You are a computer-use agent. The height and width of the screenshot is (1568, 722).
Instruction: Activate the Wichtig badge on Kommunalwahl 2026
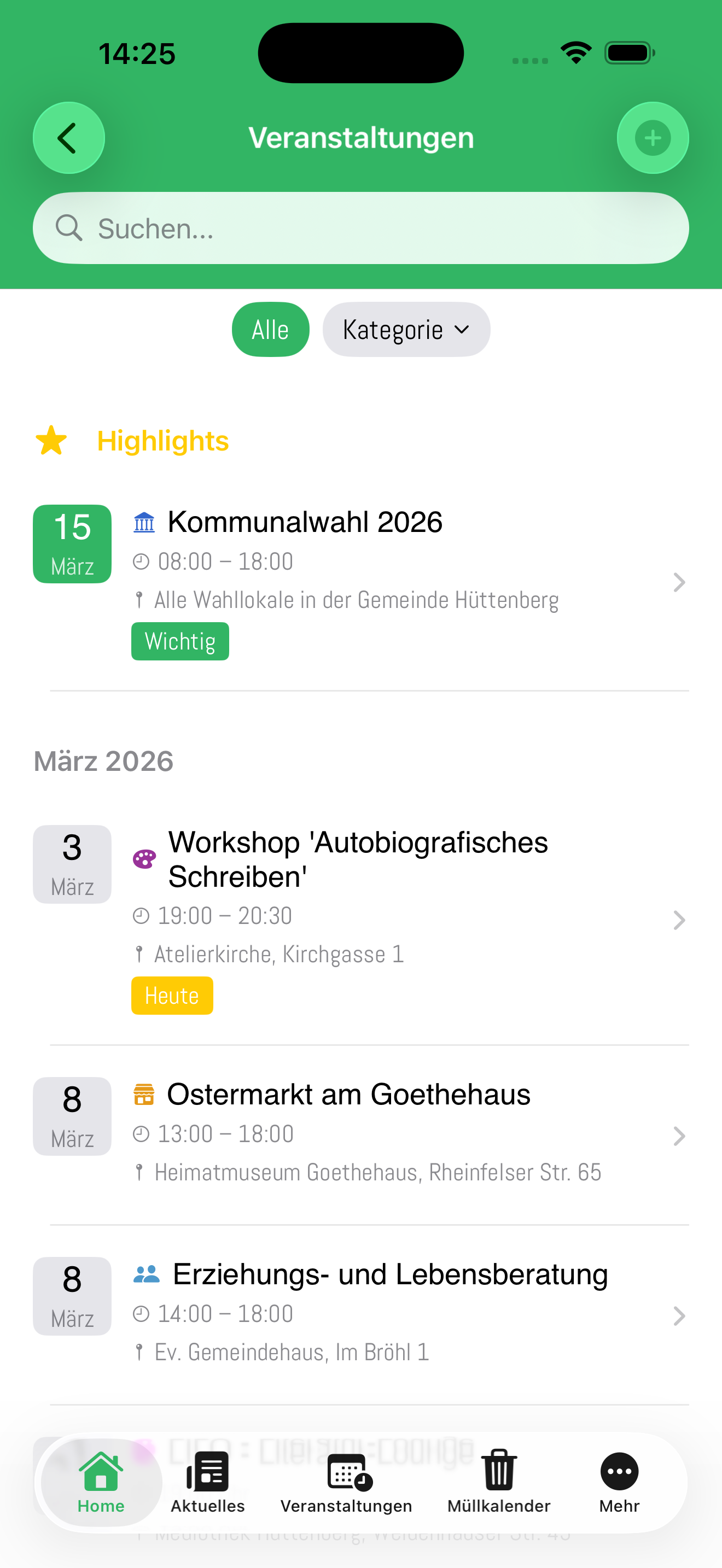coord(179,641)
